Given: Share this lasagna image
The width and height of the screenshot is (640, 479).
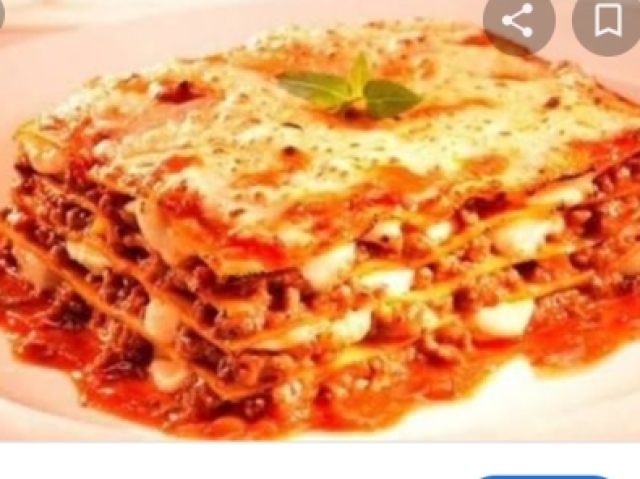Looking at the screenshot, I should pos(518,19).
